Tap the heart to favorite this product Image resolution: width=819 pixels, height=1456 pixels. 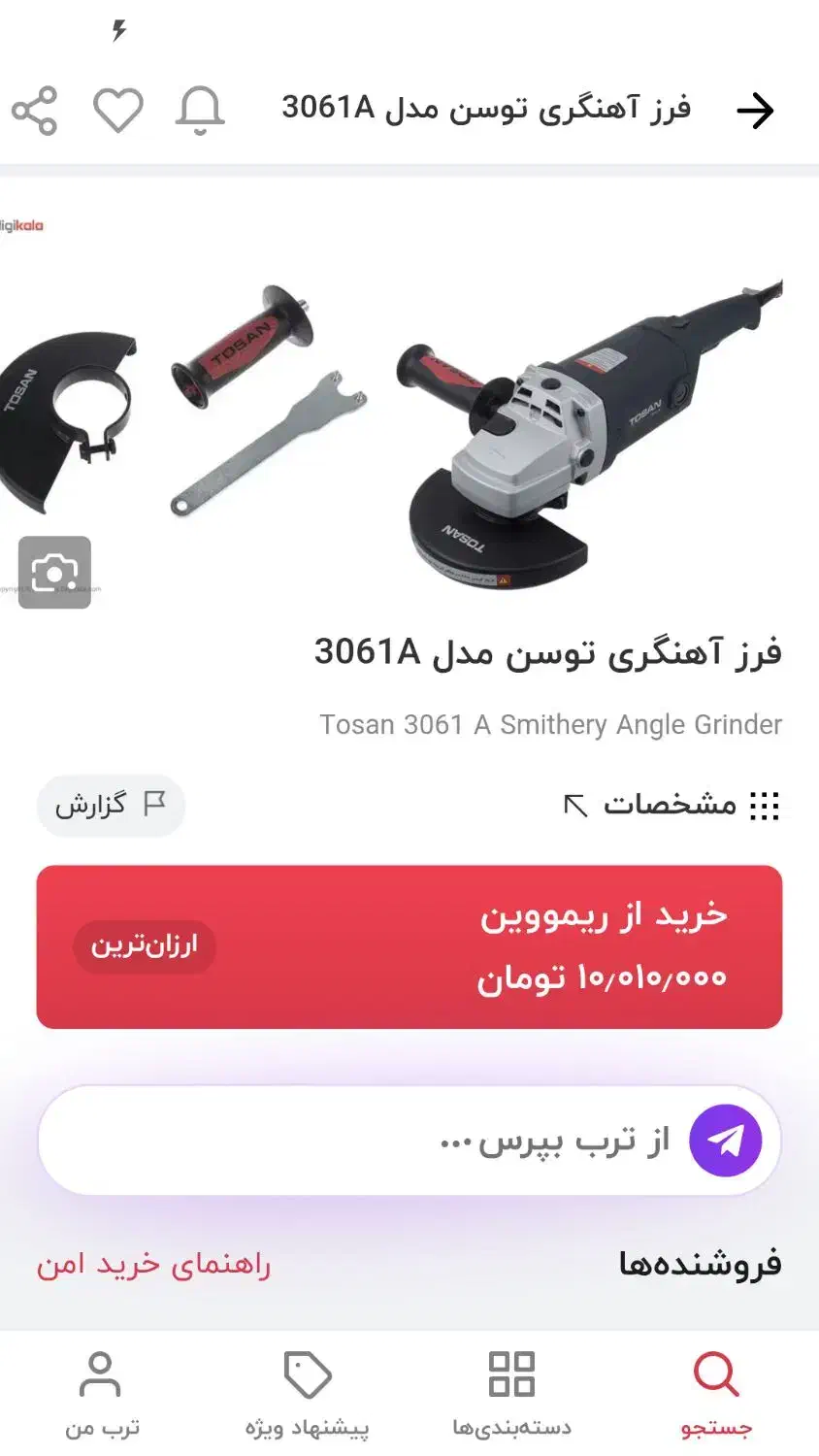(x=117, y=109)
